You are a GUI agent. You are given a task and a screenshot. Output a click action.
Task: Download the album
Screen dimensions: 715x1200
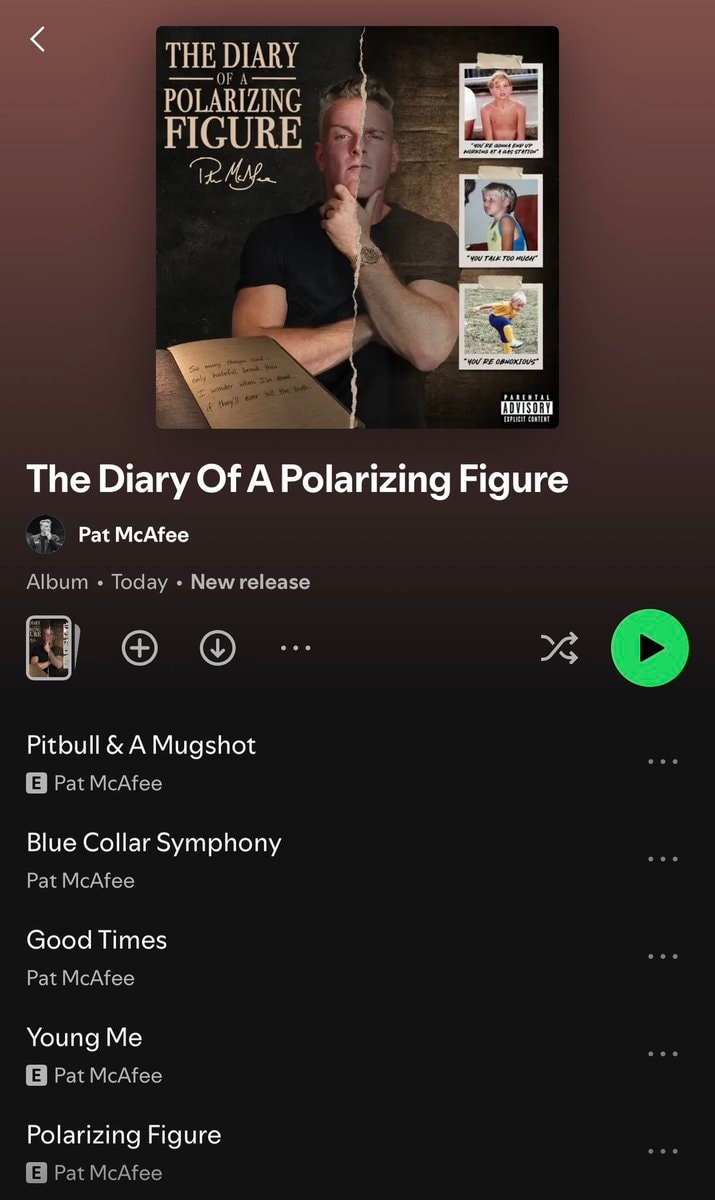(218, 648)
